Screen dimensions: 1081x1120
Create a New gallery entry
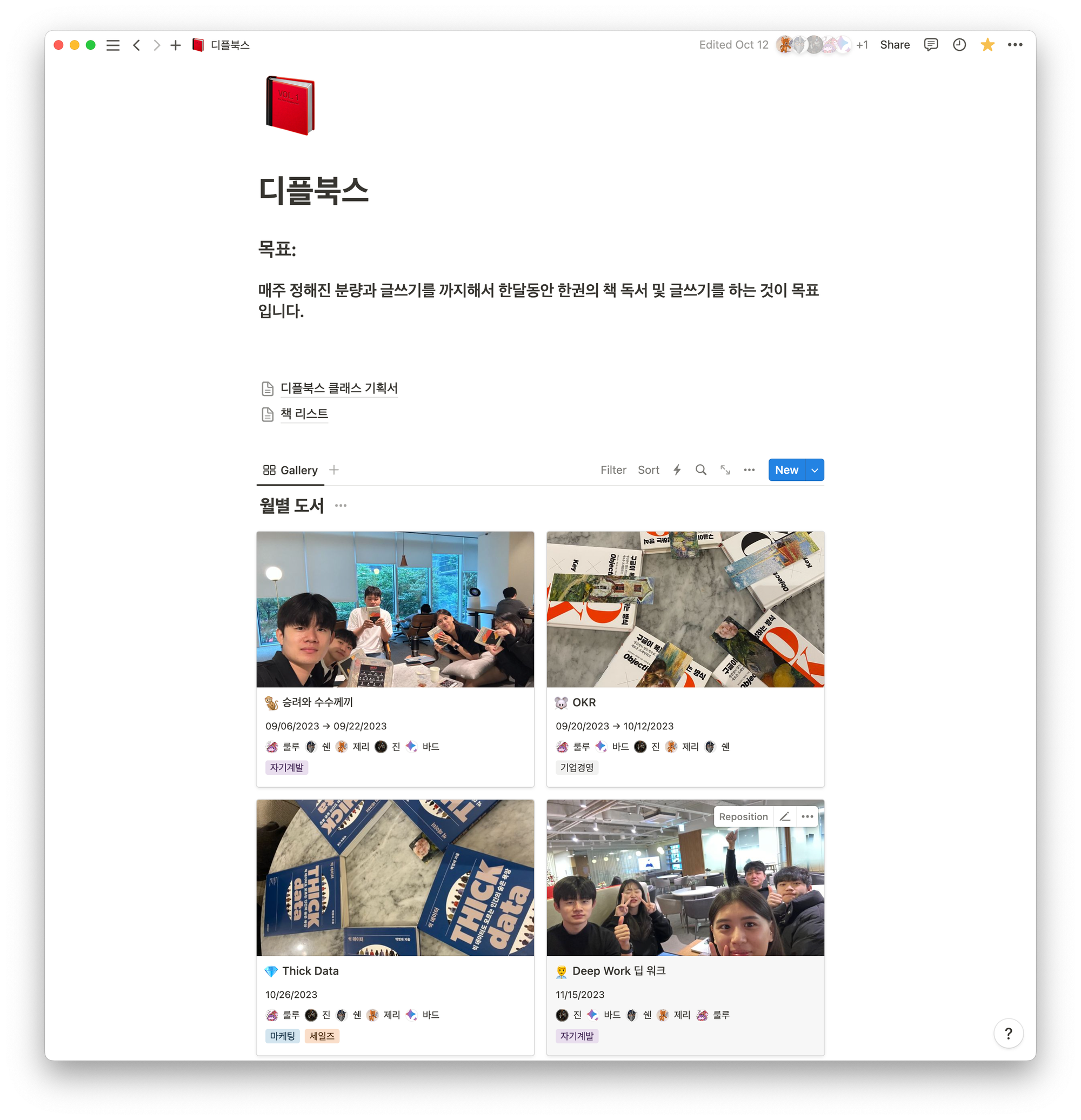click(x=786, y=470)
